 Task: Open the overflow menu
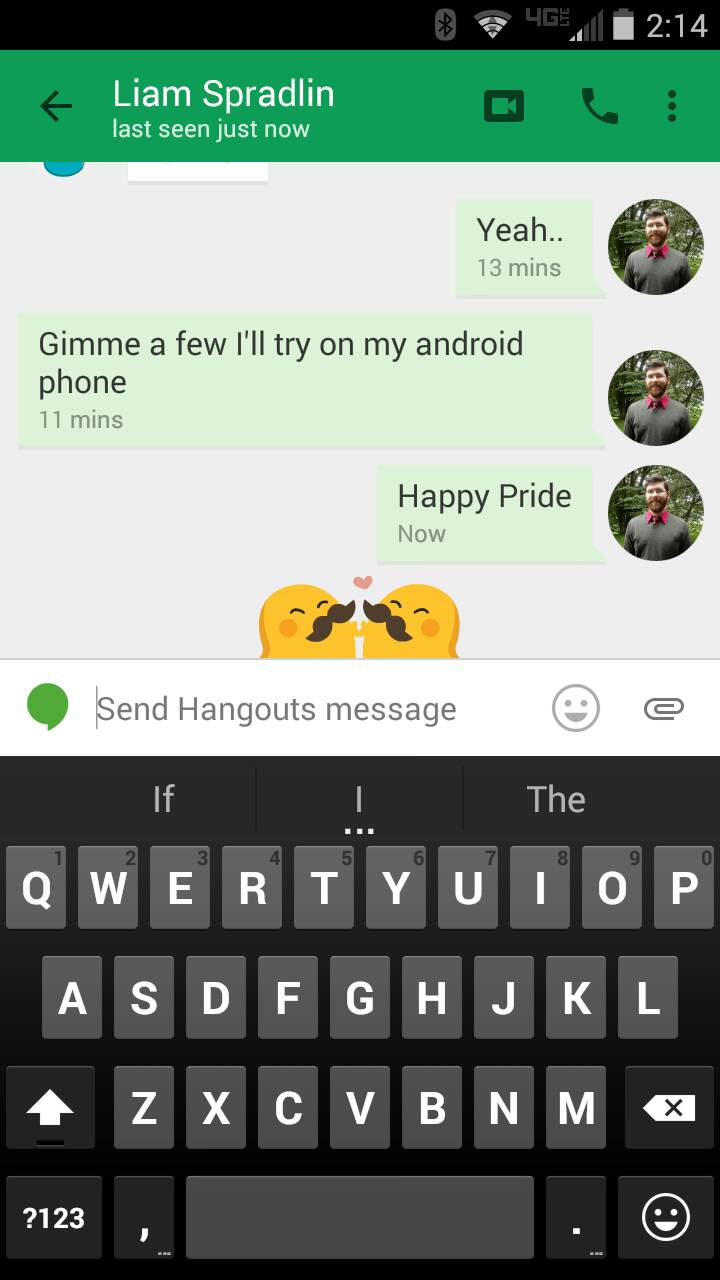coord(672,106)
